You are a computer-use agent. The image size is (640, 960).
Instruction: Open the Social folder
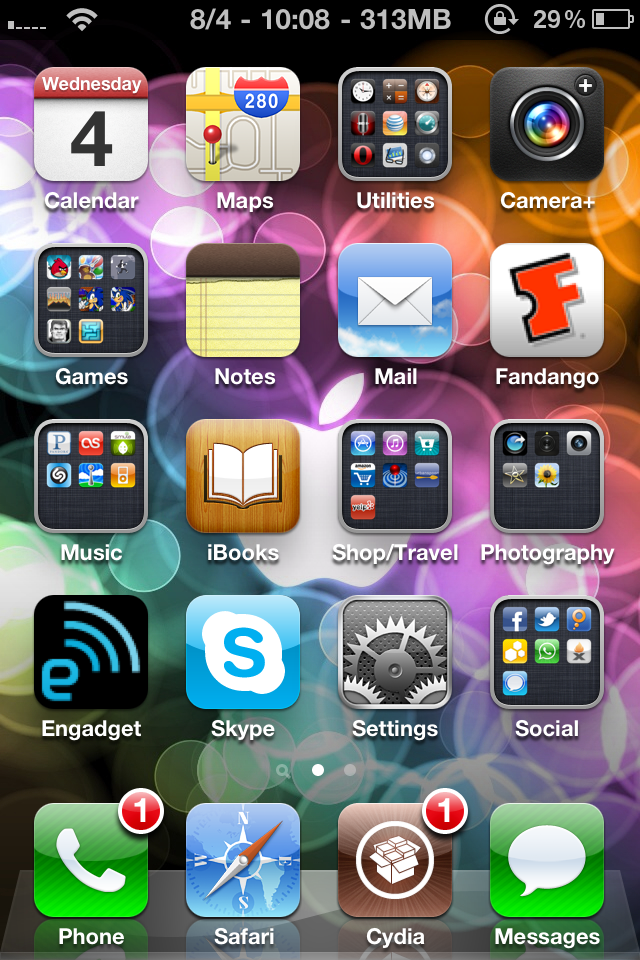[x=547, y=653]
